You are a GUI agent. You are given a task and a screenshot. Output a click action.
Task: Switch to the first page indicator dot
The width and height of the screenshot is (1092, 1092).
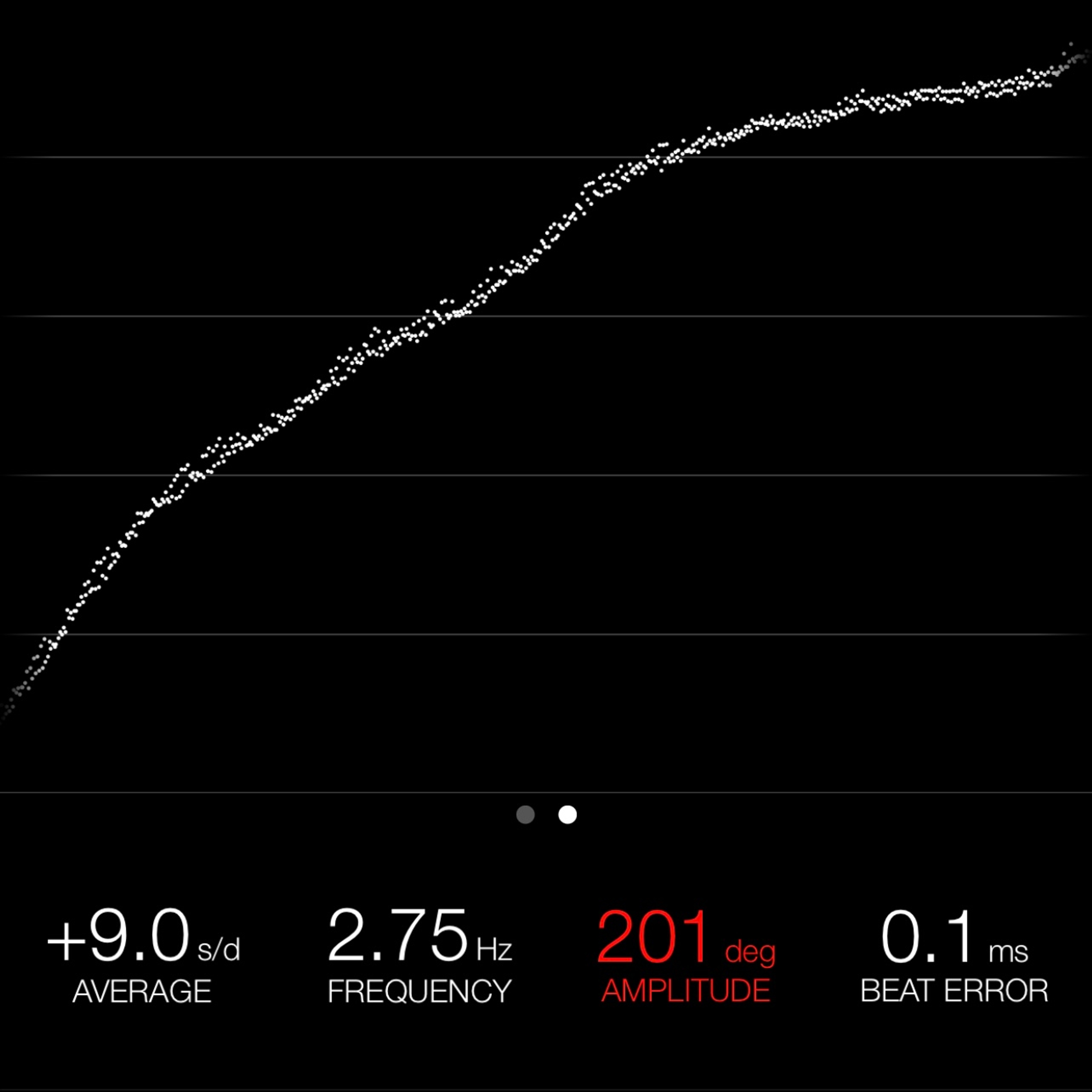(x=525, y=814)
